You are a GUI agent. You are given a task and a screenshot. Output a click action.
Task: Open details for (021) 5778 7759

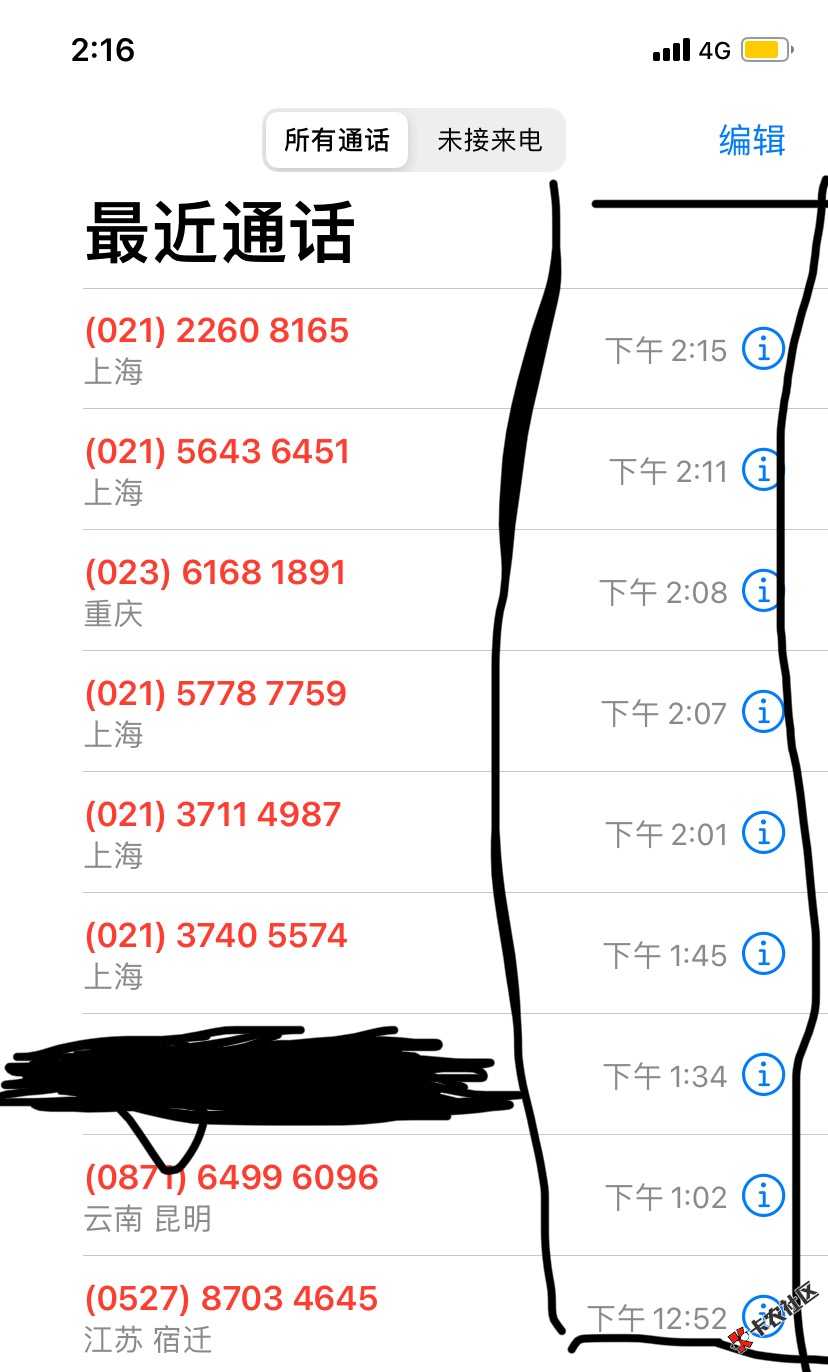(x=762, y=711)
